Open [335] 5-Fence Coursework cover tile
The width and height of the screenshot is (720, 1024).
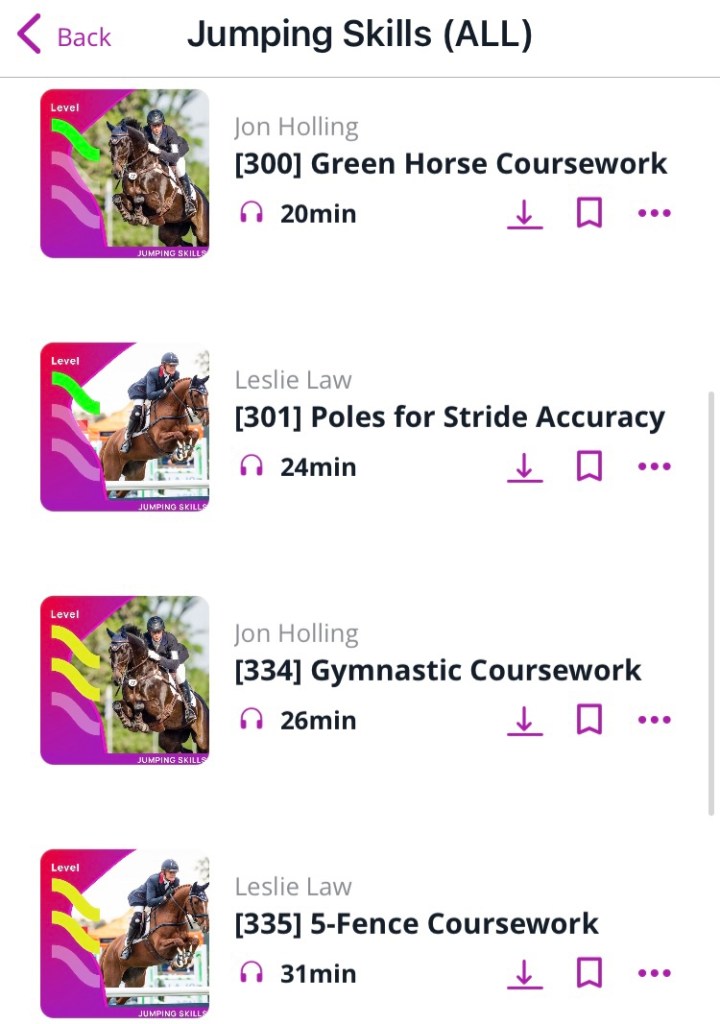[125, 933]
